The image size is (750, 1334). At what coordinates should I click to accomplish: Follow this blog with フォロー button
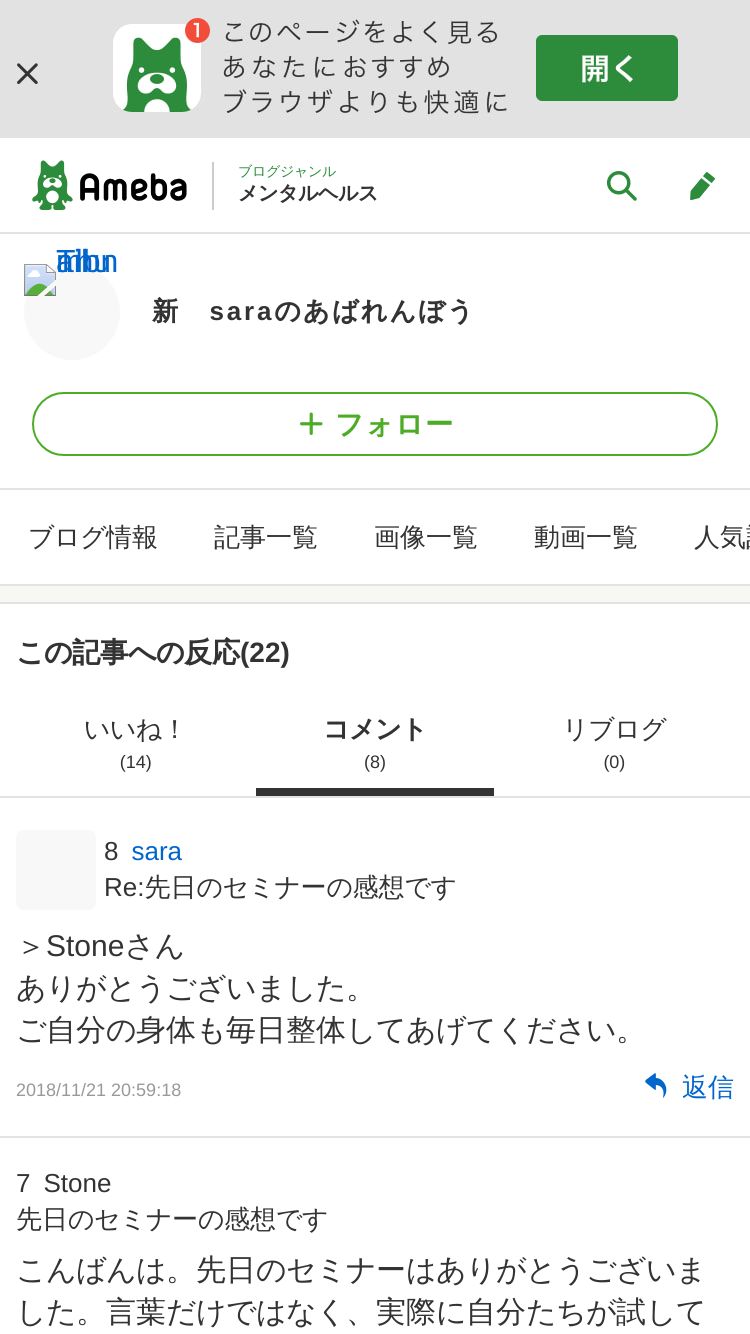coord(375,424)
